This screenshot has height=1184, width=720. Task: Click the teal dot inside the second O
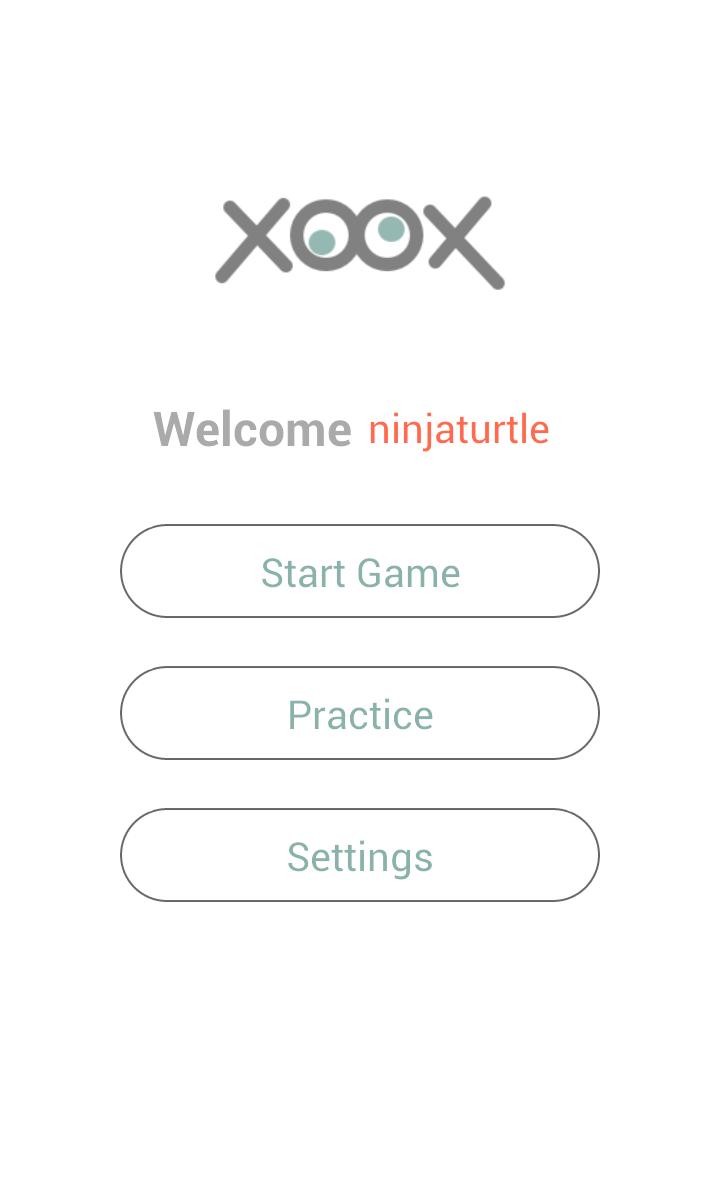click(x=392, y=232)
